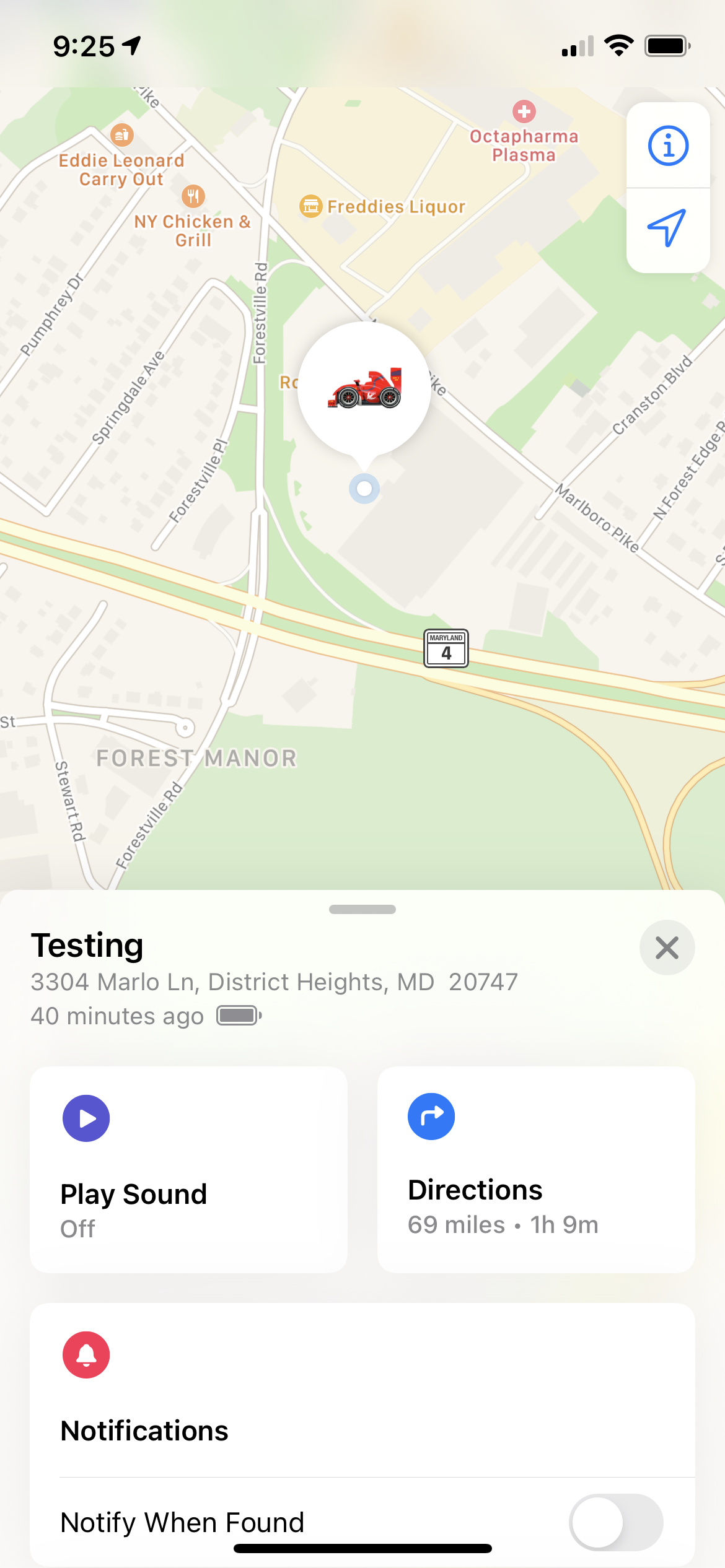Center map on current location
This screenshot has width=725, height=1568.
click(667, 228)
